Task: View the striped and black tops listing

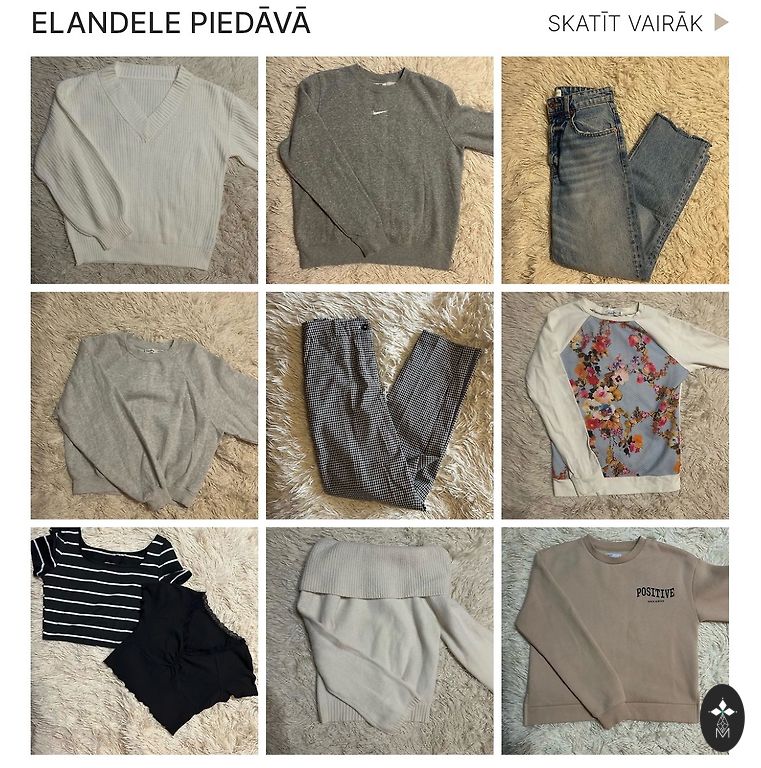Action: pyautogui.click(x=144, y=640)
